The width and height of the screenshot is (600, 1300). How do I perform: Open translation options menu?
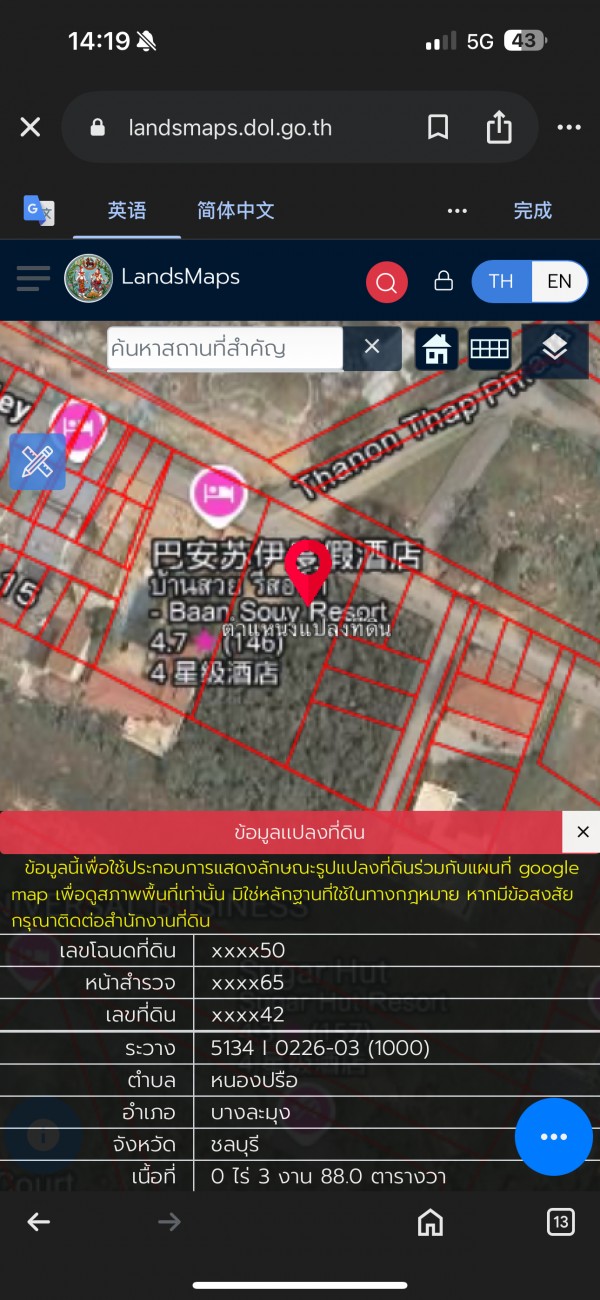coord(457,210)
